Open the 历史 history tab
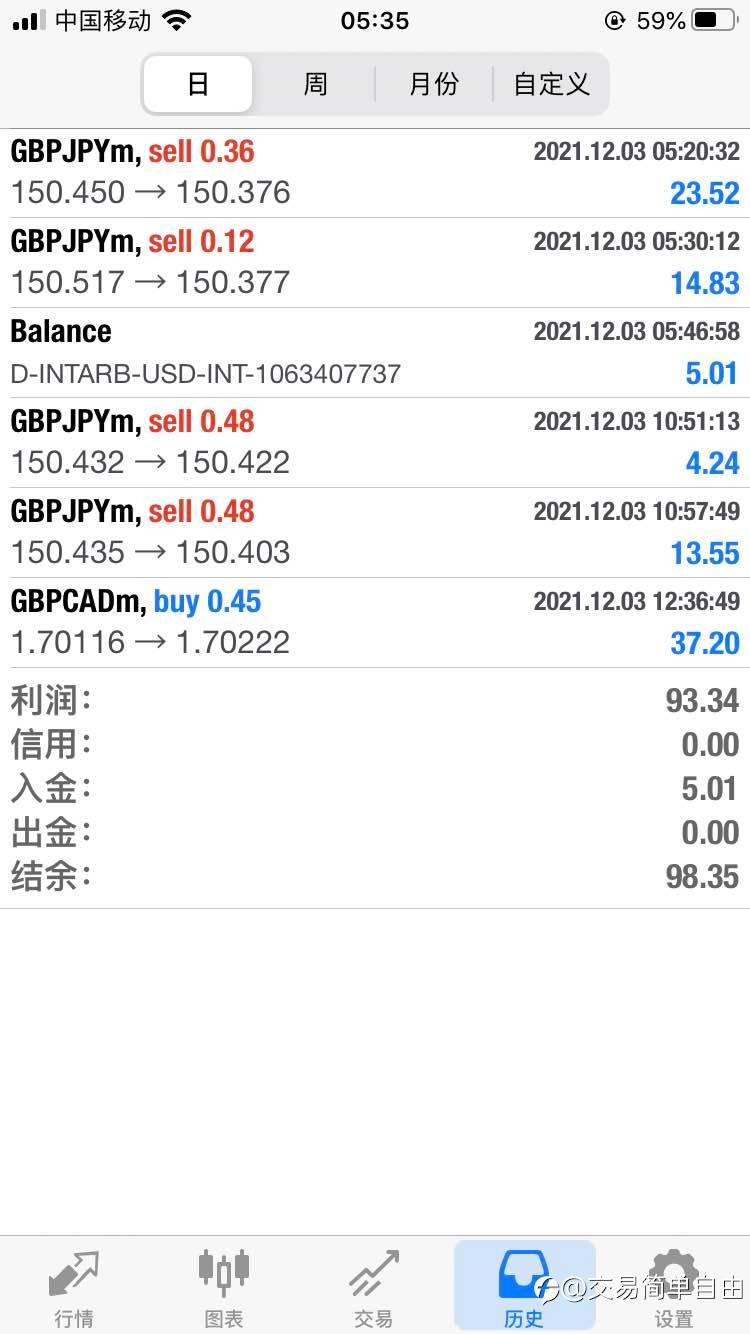This screenshot has height=1334, width=750. [x=524, y=1286]
